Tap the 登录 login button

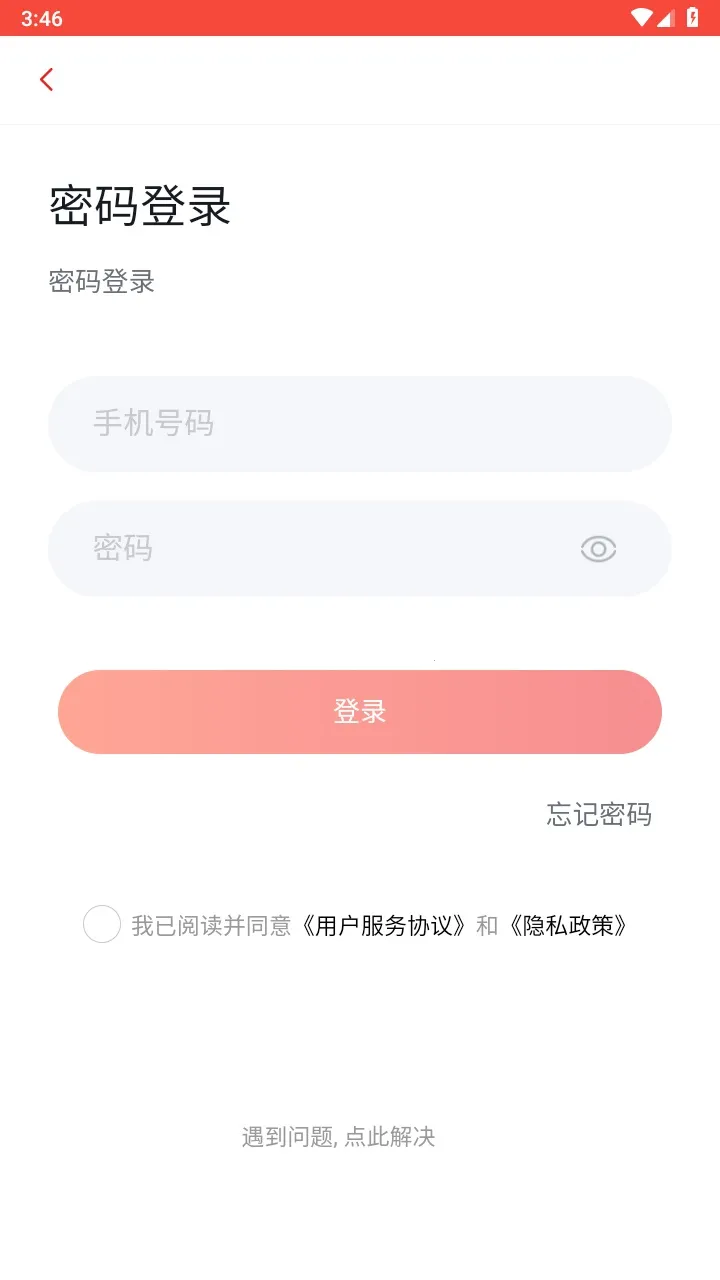point(359,712)
